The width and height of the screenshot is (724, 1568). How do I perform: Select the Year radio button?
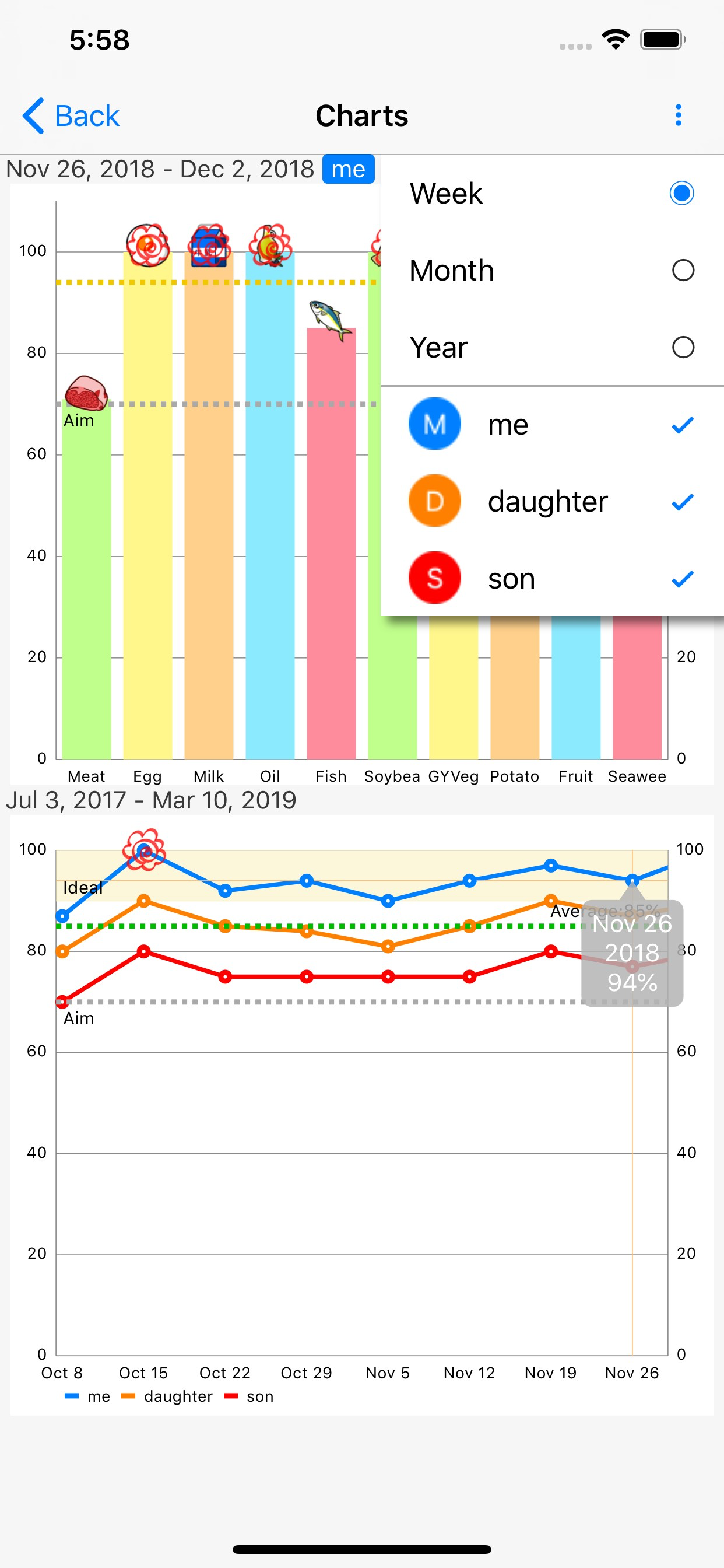(681, 347)
